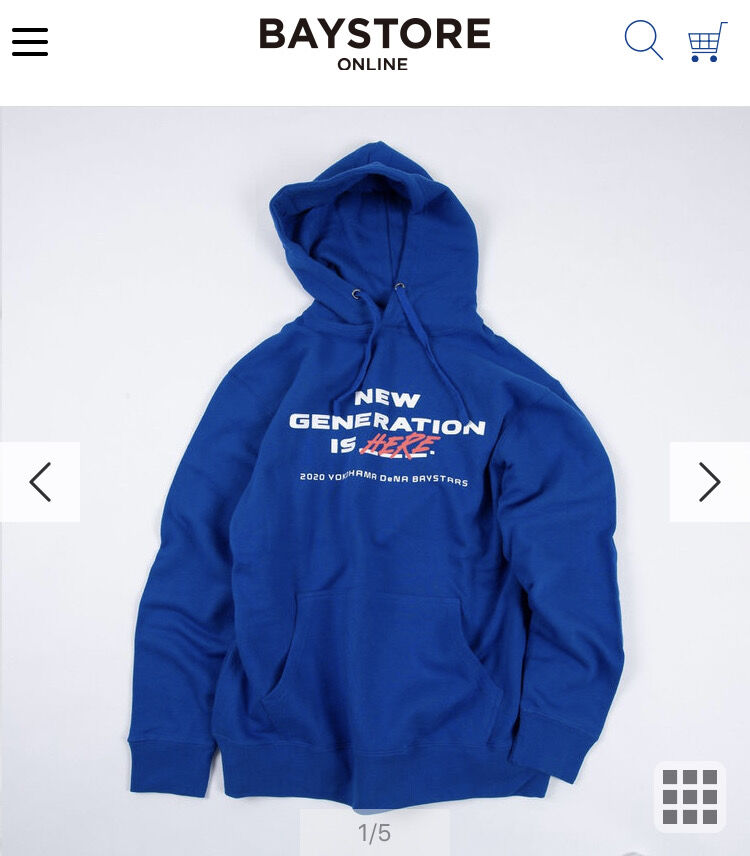The height and width of the screenshot is (856, 750).
Task: Go to BAYSTORE ONLINE home page
Action: (x=374, y=44)
